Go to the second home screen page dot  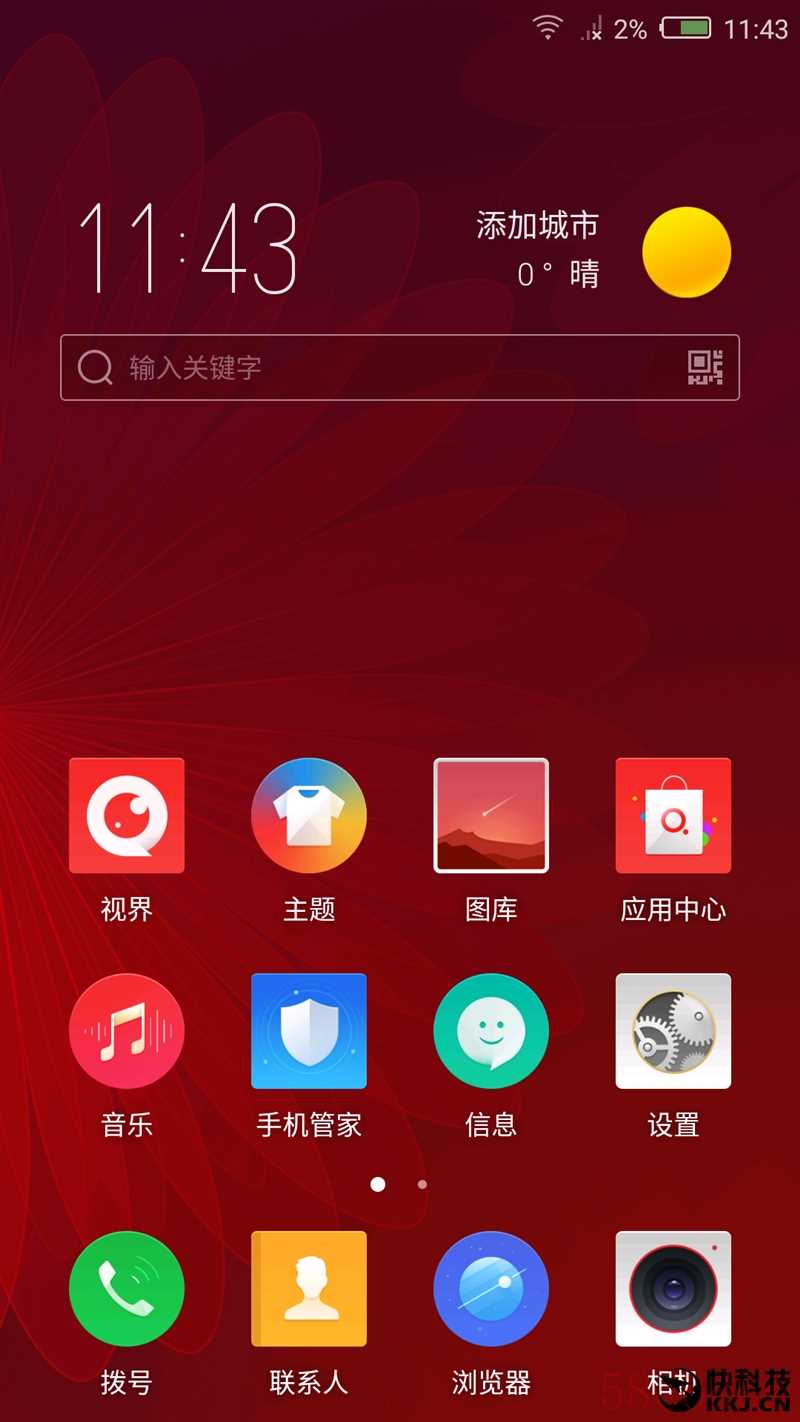click(x=422, y=1184)
